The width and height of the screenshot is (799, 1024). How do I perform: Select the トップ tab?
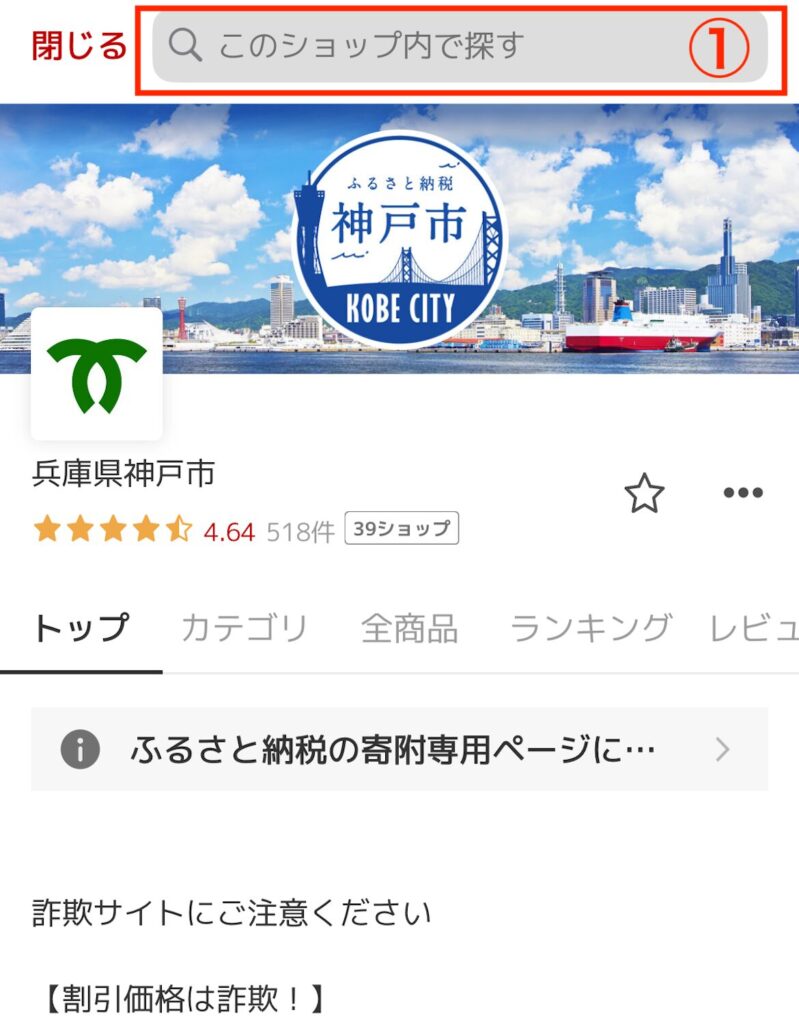pos(81,628)
